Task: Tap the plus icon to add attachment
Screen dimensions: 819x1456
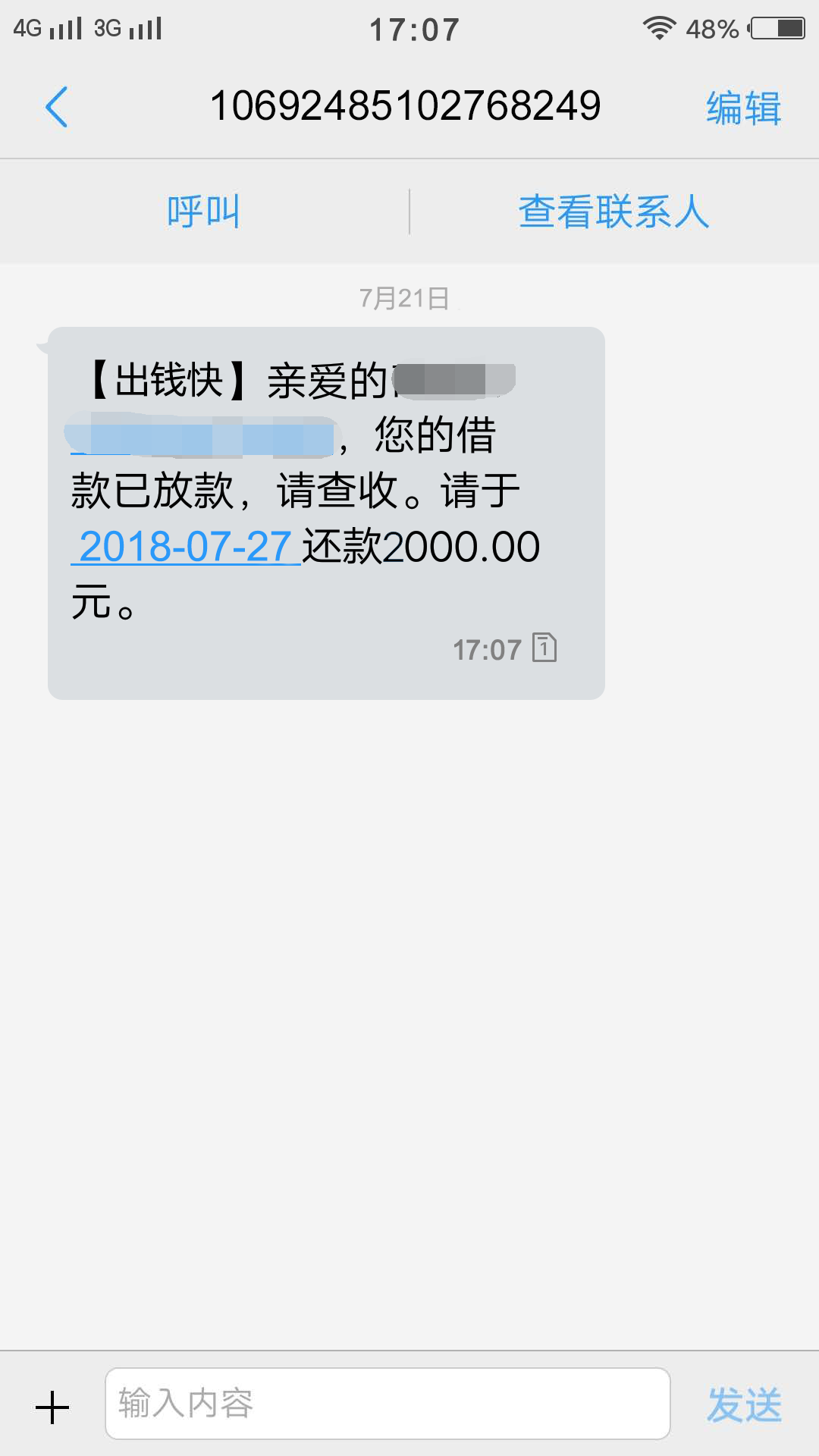Action: pyautogui.click(x=52, y=1407)
